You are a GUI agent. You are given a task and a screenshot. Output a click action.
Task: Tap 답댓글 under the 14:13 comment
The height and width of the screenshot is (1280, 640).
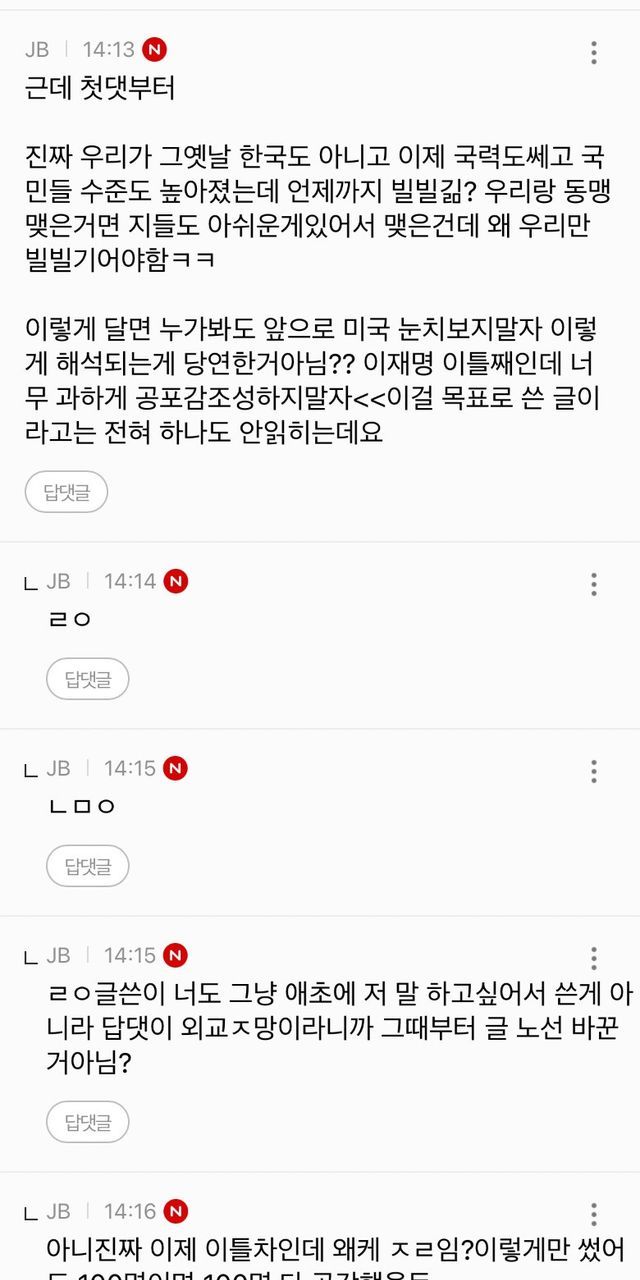(66, 492)
